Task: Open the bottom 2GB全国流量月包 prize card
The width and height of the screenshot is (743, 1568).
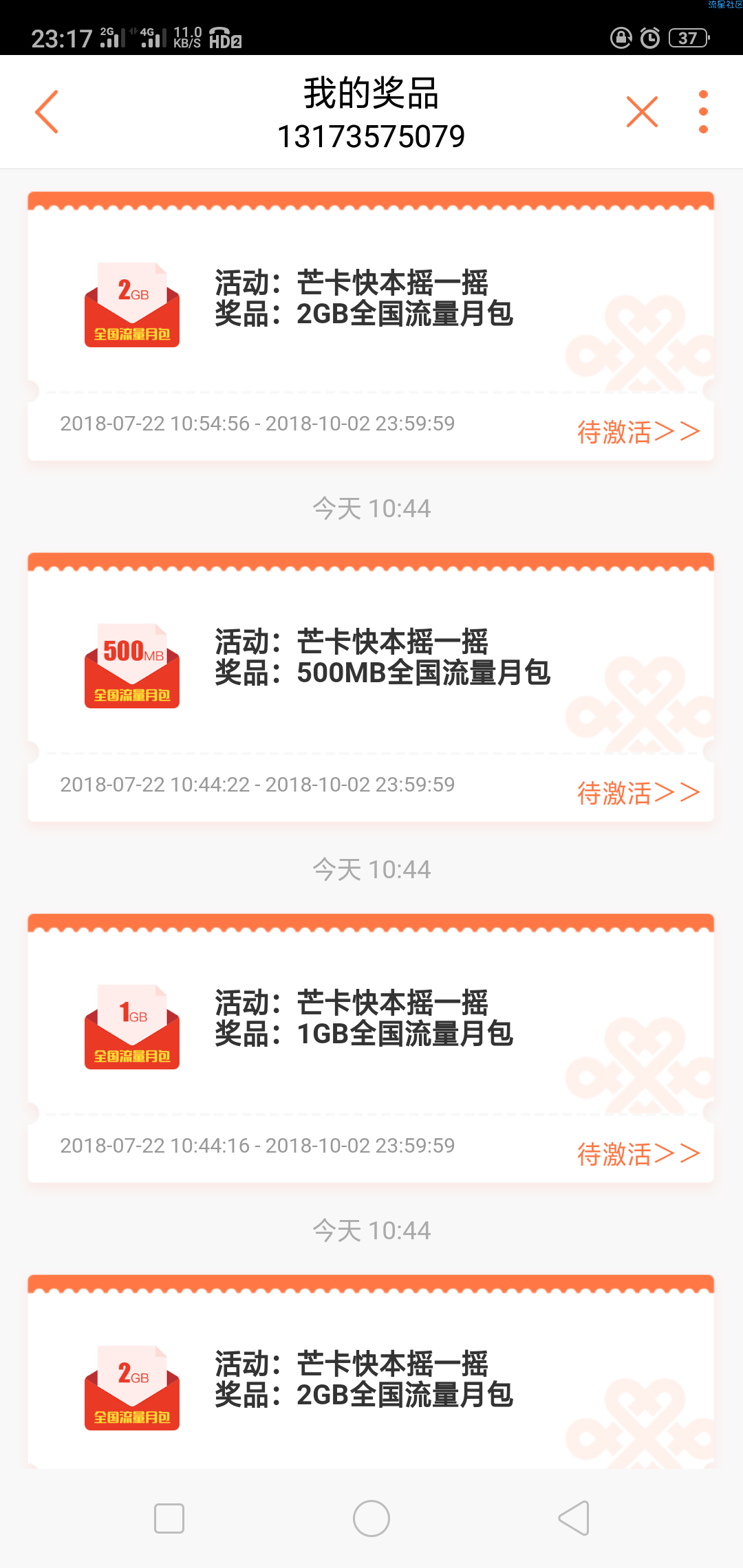Action: point(371,1372)
